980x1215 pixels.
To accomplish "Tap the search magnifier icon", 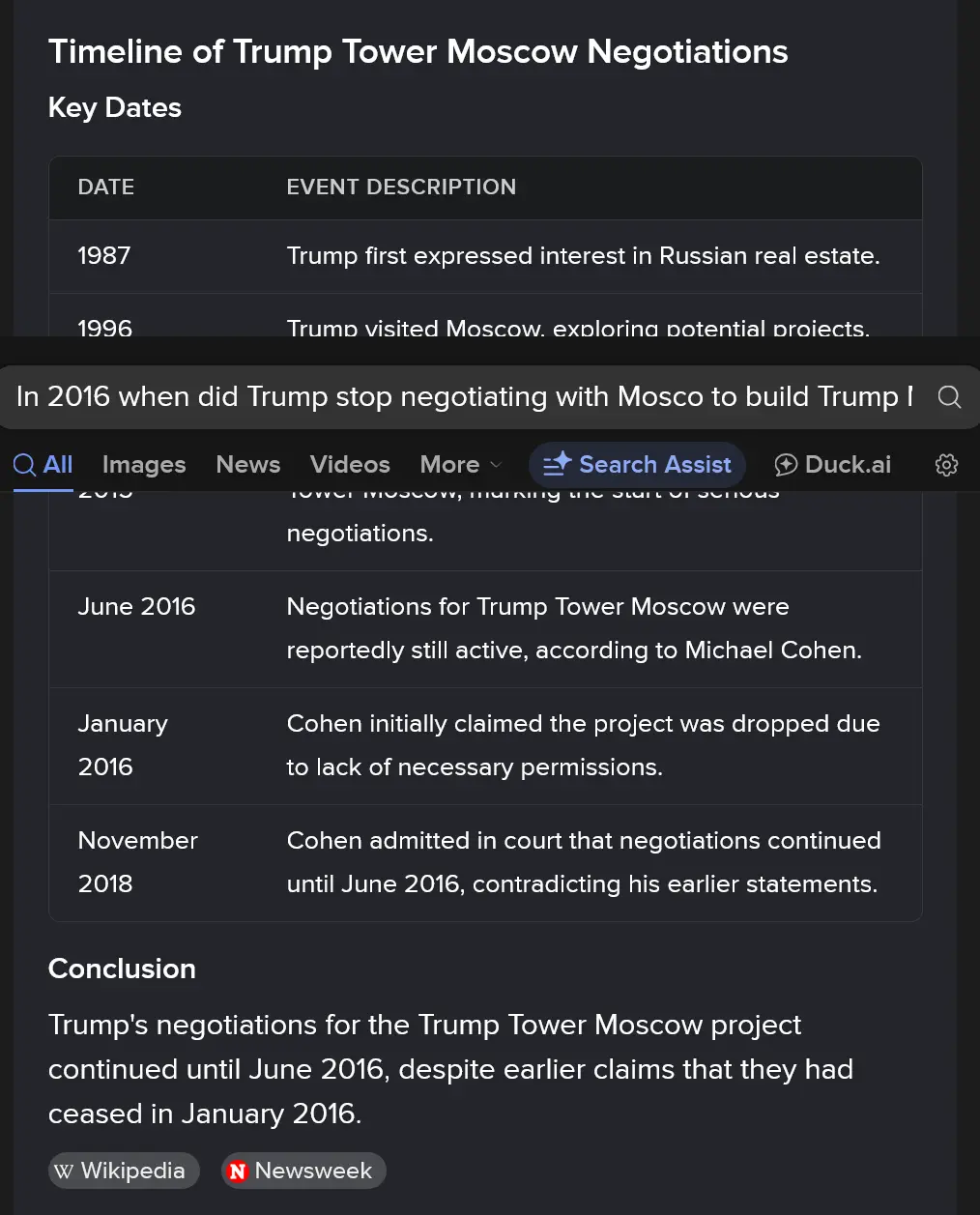I will coord(949,397).
